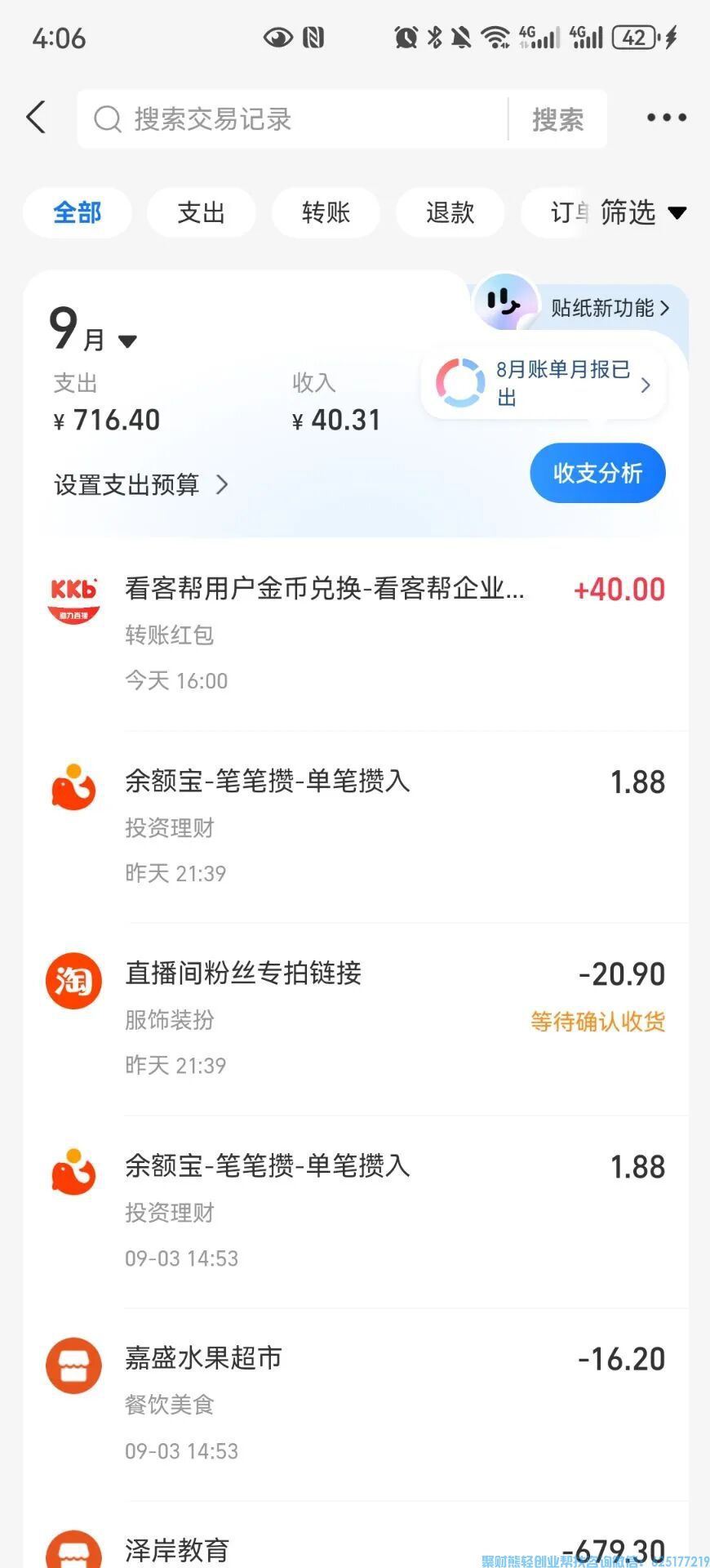Switch to the 支出 tab

201,212
